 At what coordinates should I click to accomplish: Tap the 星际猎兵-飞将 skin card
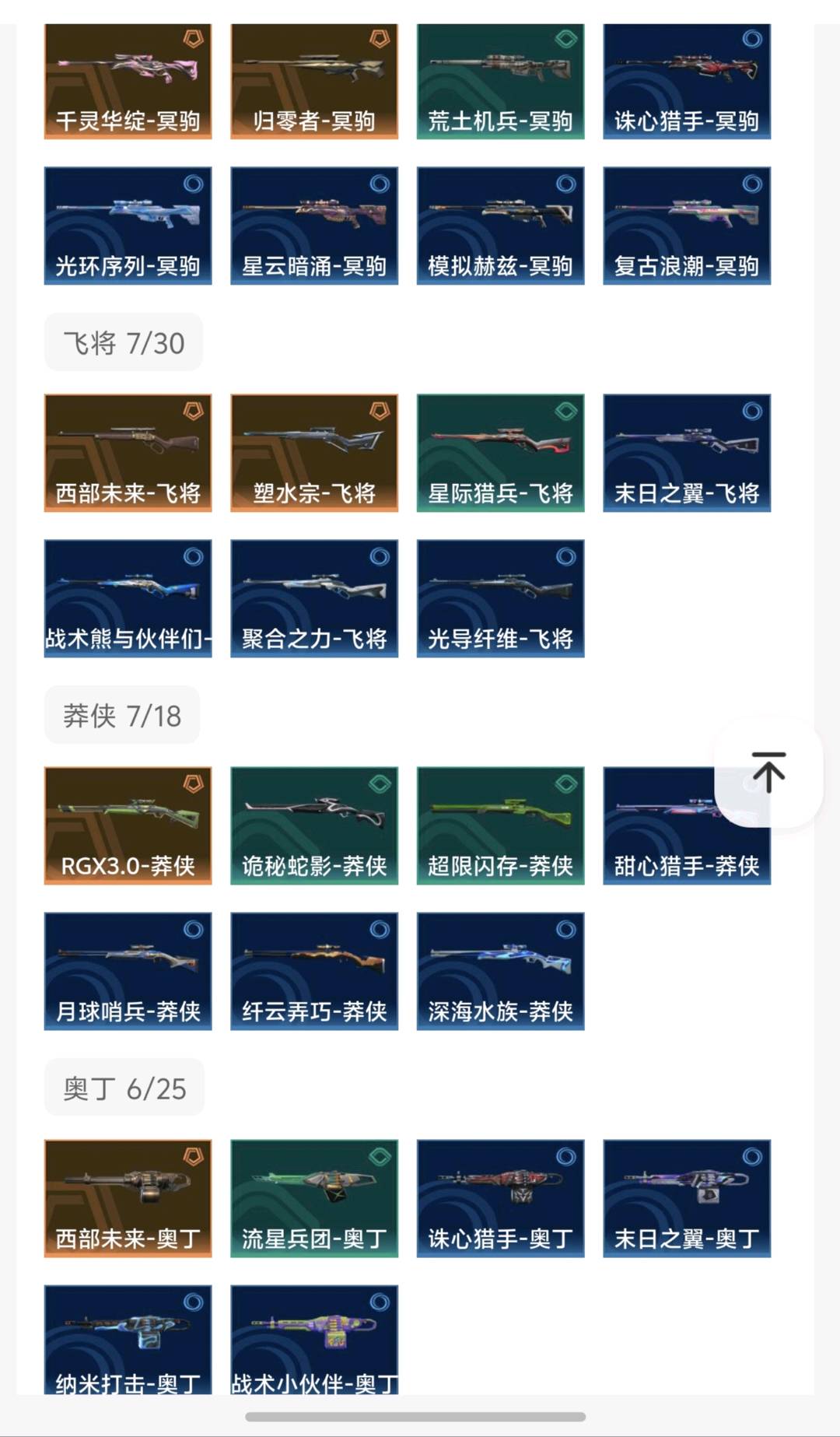(500, 453)
